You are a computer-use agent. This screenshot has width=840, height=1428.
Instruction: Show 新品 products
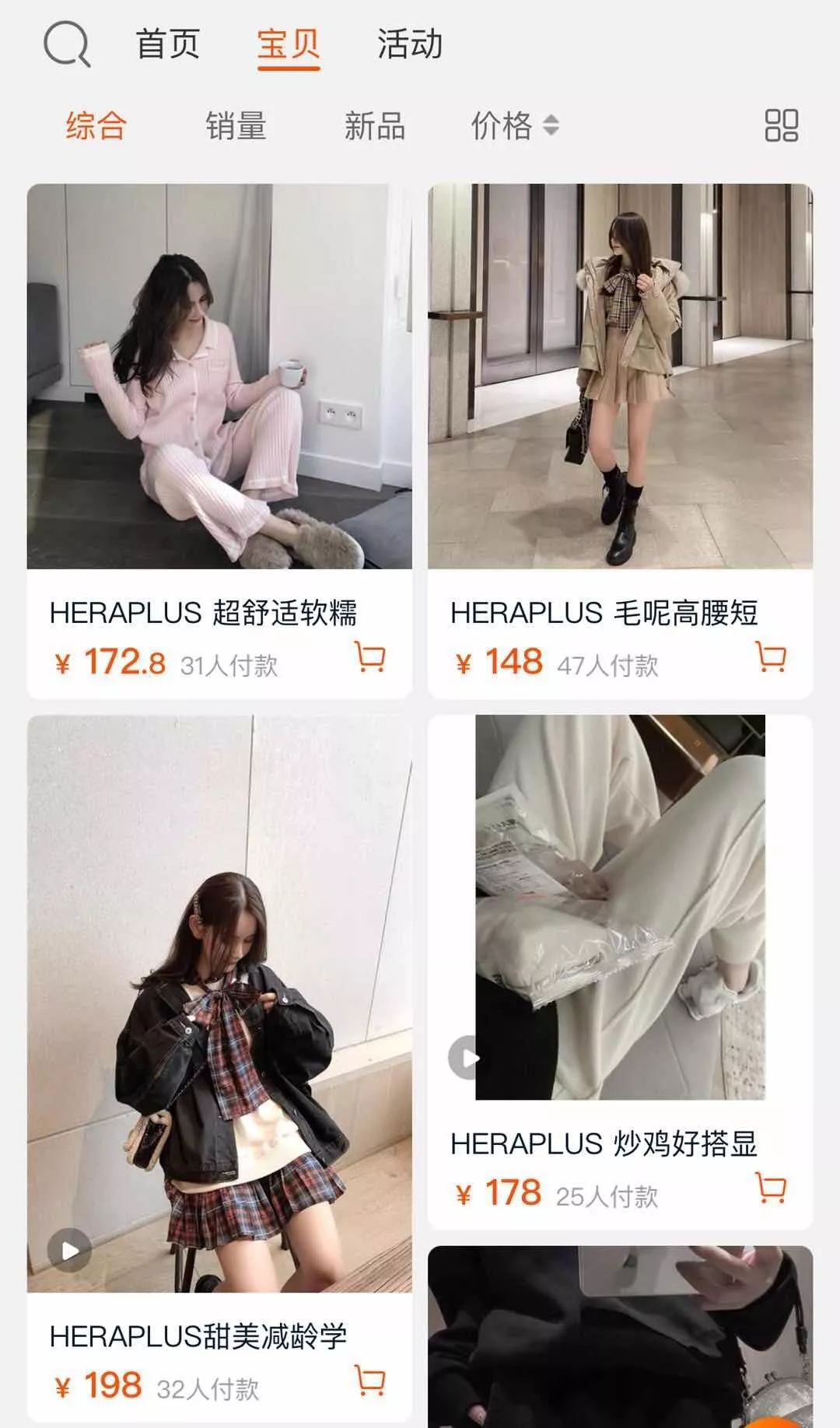(x=375, y=125)
